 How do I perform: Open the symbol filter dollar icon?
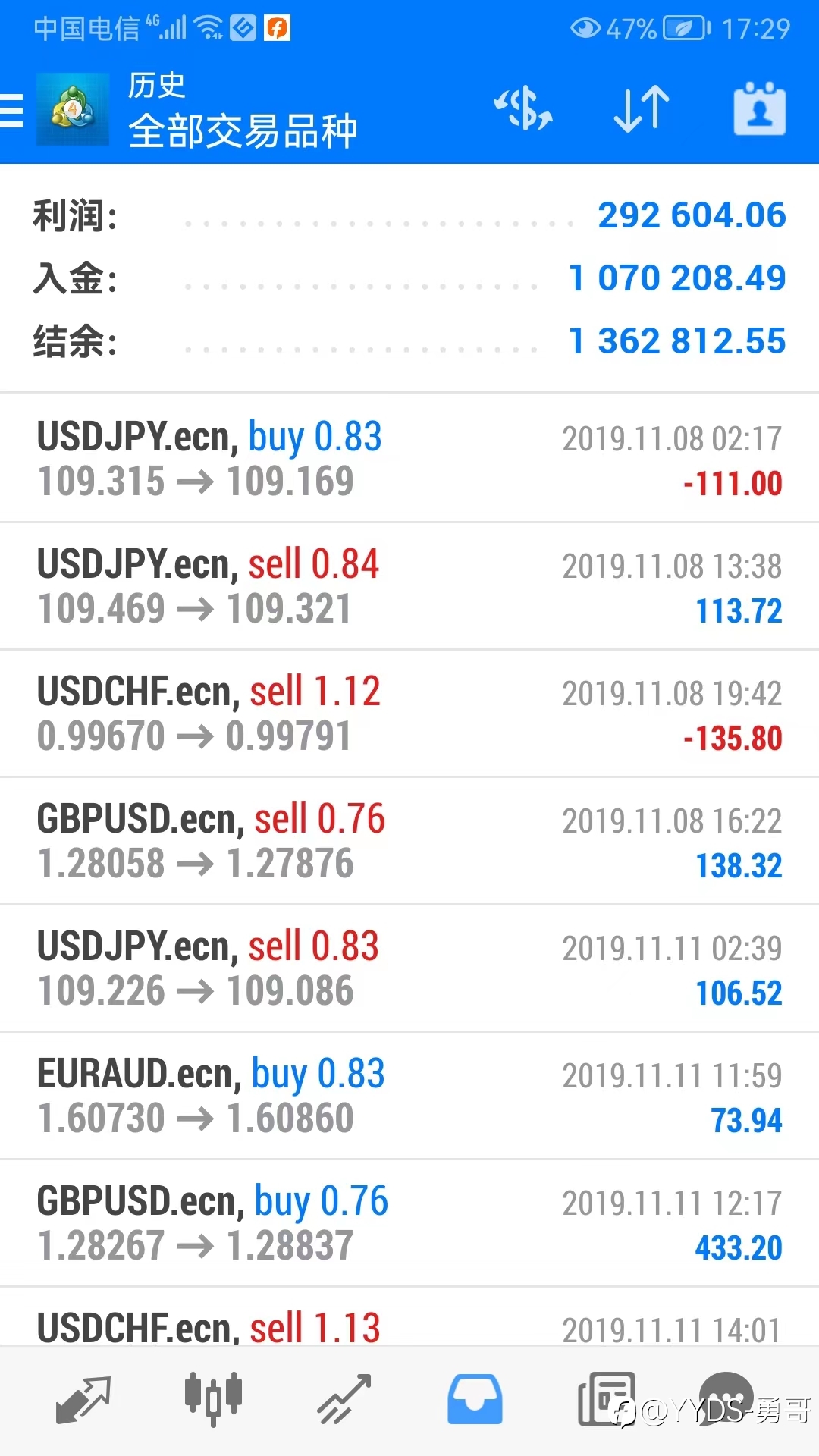coord(523,108)
